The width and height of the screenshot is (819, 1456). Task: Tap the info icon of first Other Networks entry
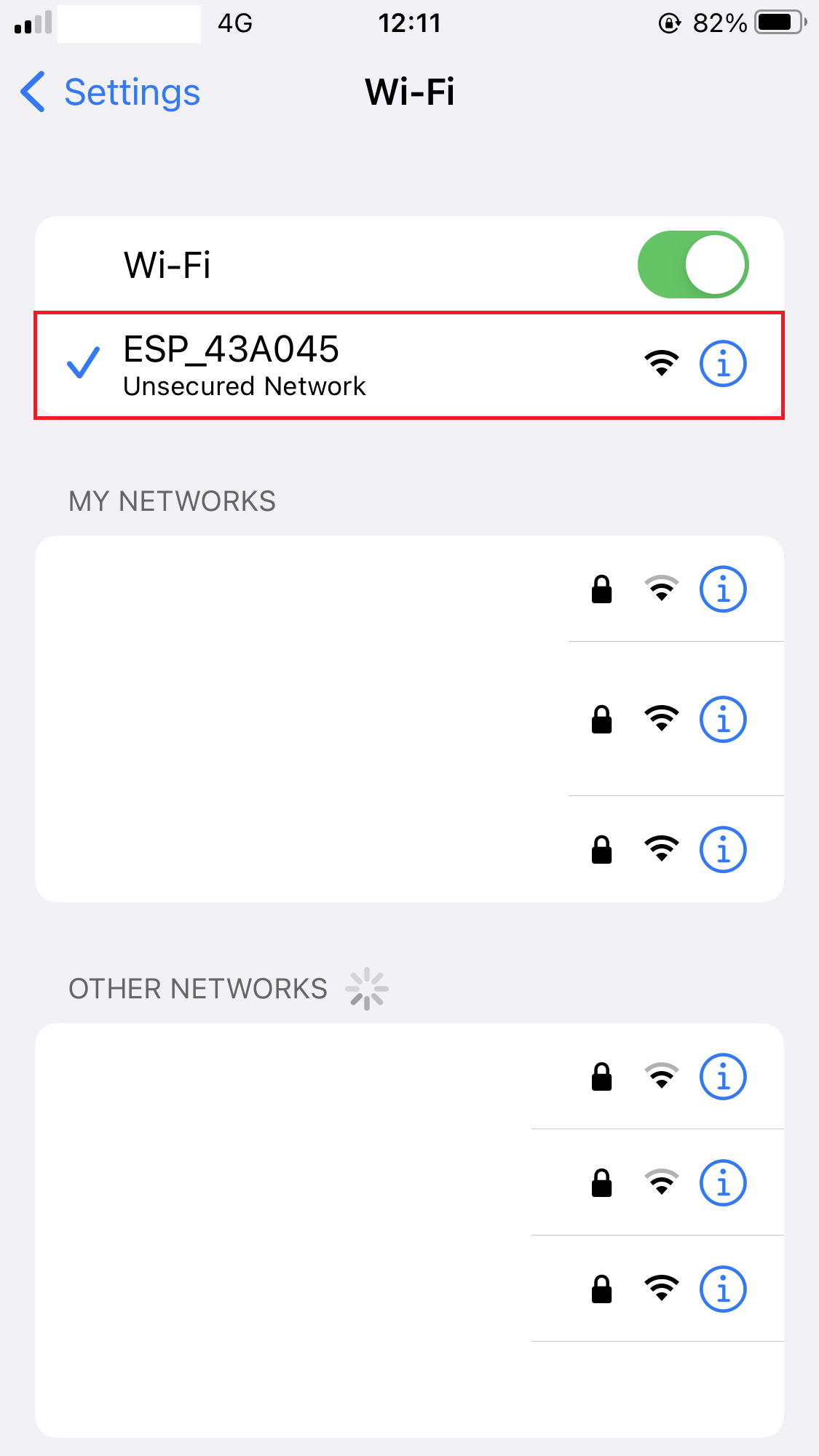(x=723, y=1078)
